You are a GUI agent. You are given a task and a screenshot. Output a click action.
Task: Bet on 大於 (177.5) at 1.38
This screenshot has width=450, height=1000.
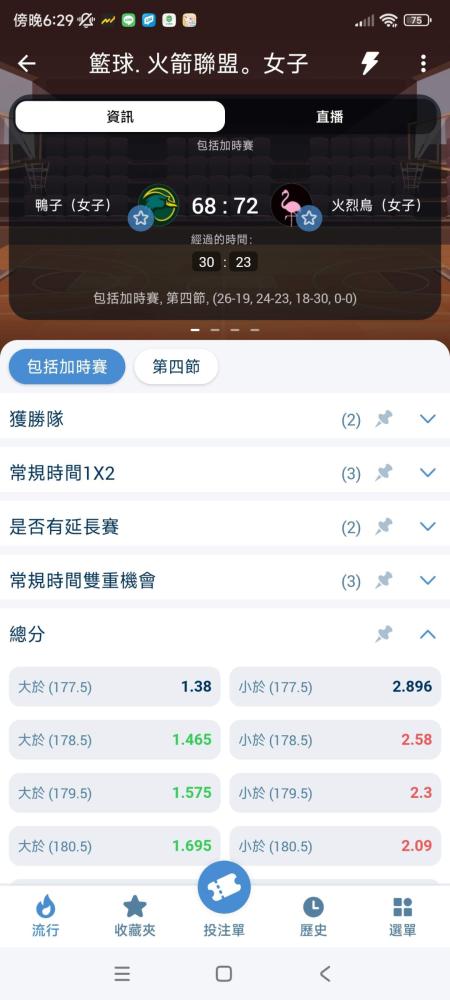(x=115, y=686)
